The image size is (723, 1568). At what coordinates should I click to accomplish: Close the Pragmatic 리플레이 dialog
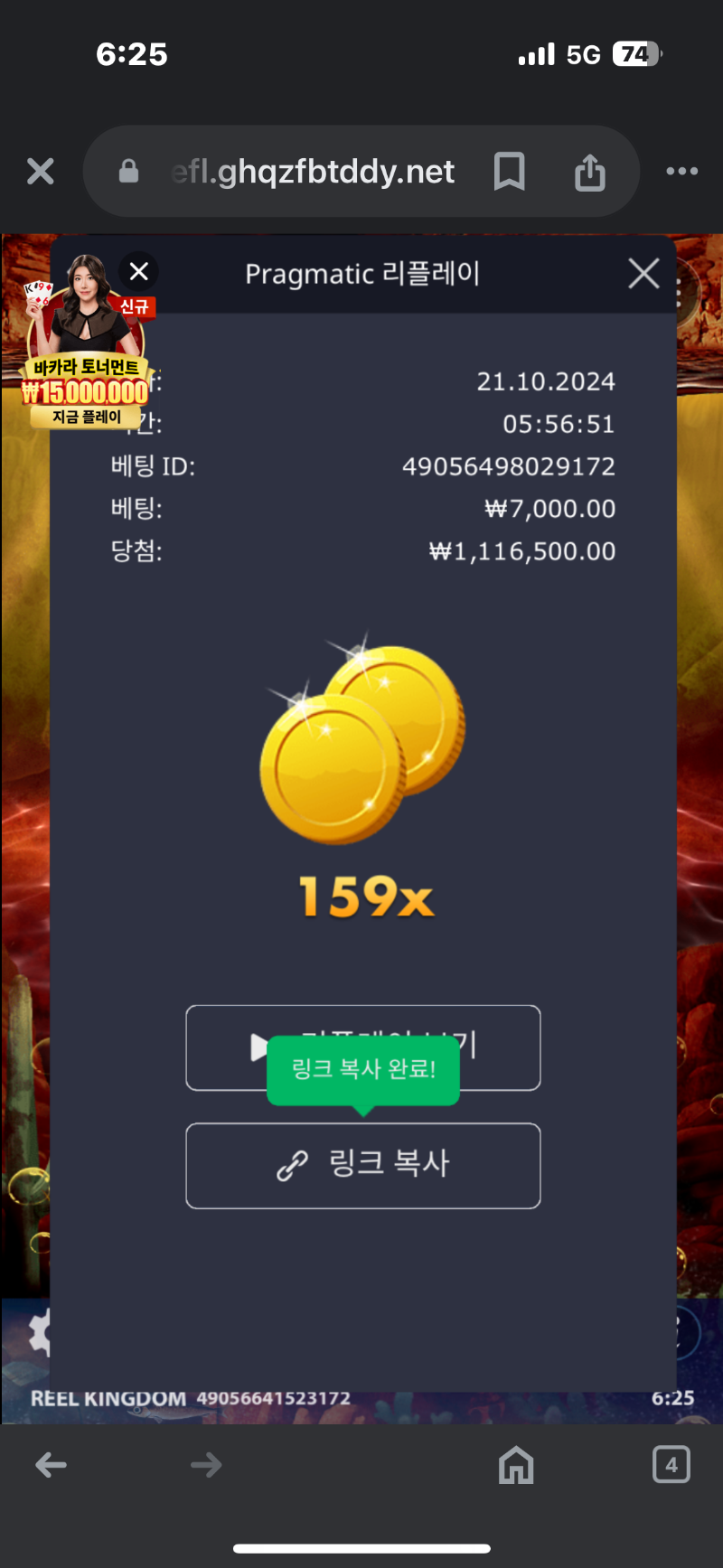643,273
